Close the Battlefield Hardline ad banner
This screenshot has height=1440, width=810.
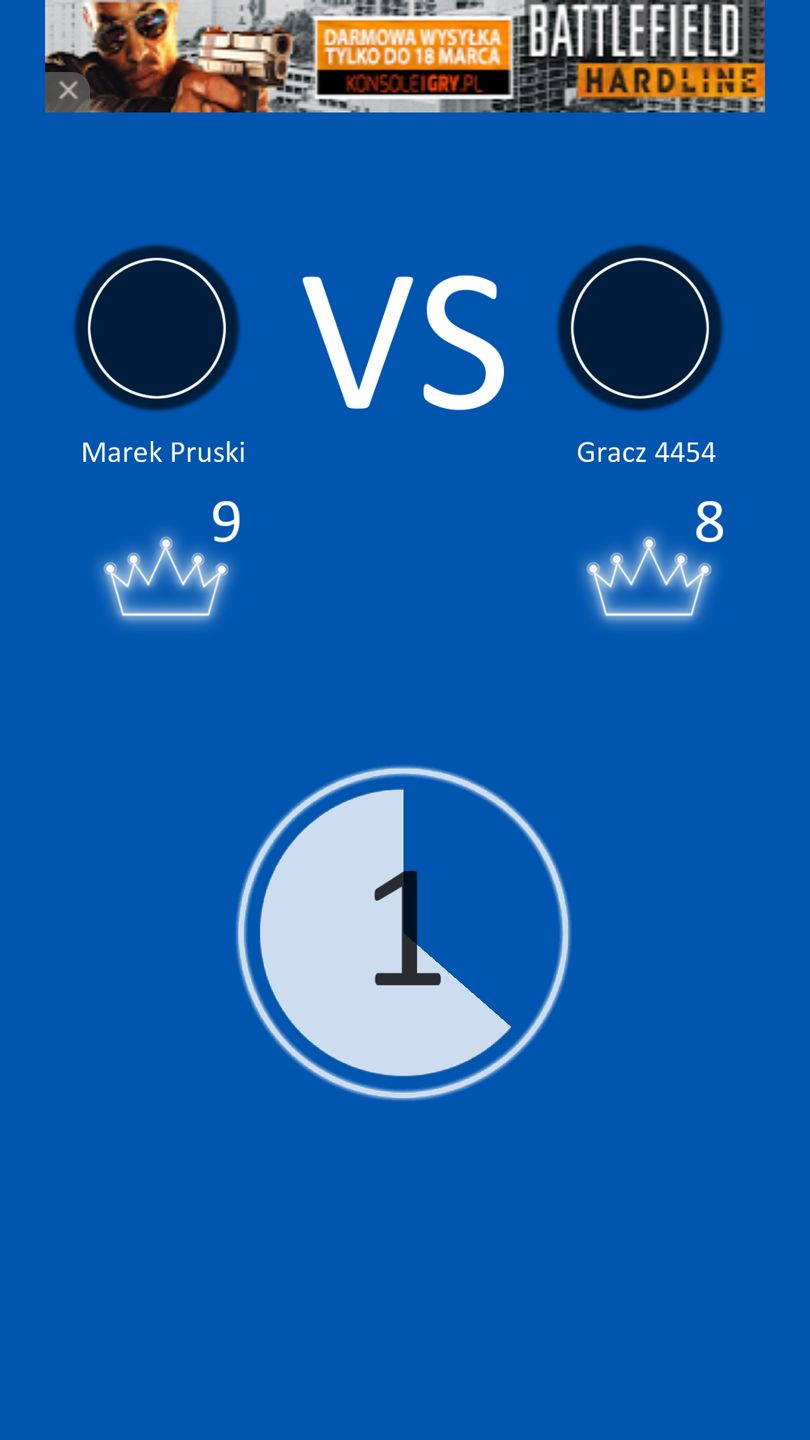(67, 92)
